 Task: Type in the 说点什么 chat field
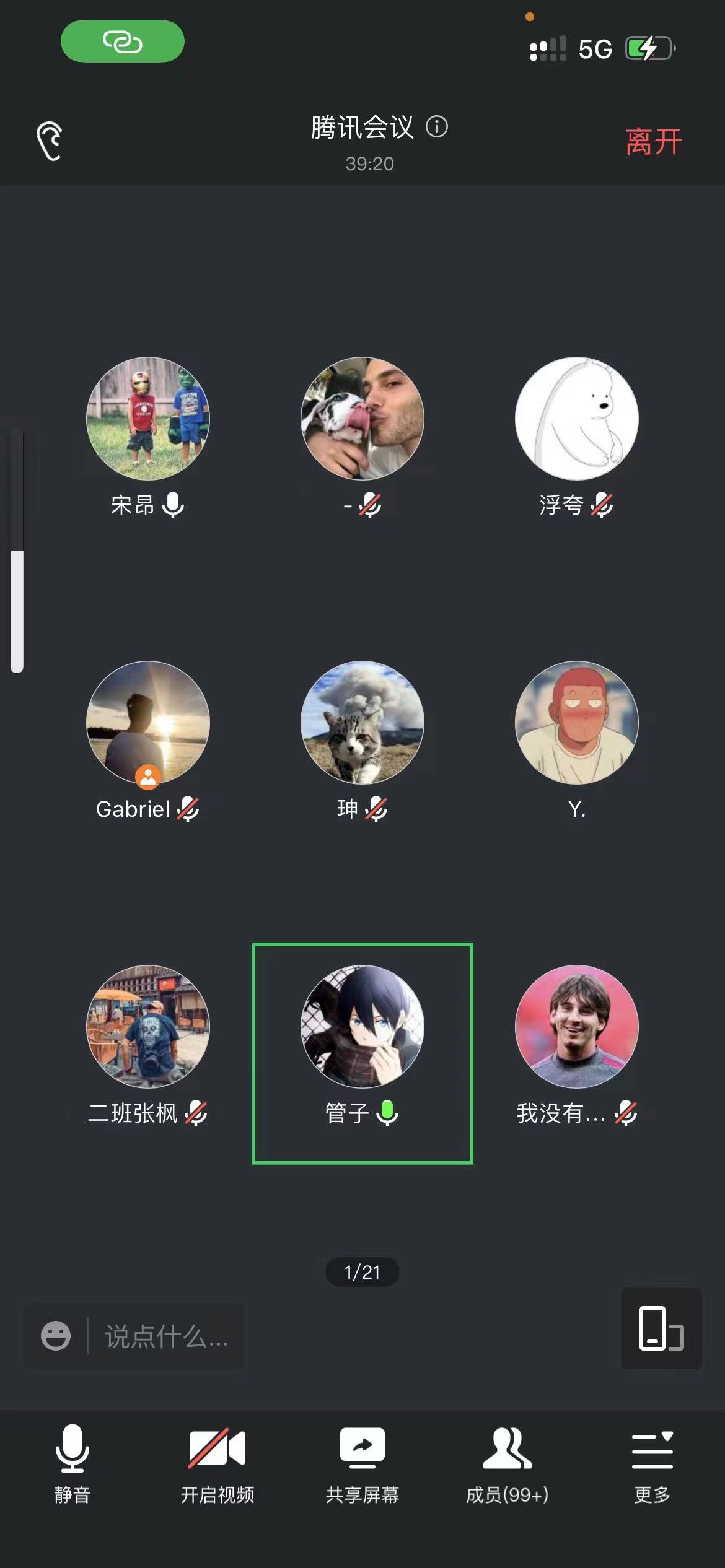(166, 1336)
